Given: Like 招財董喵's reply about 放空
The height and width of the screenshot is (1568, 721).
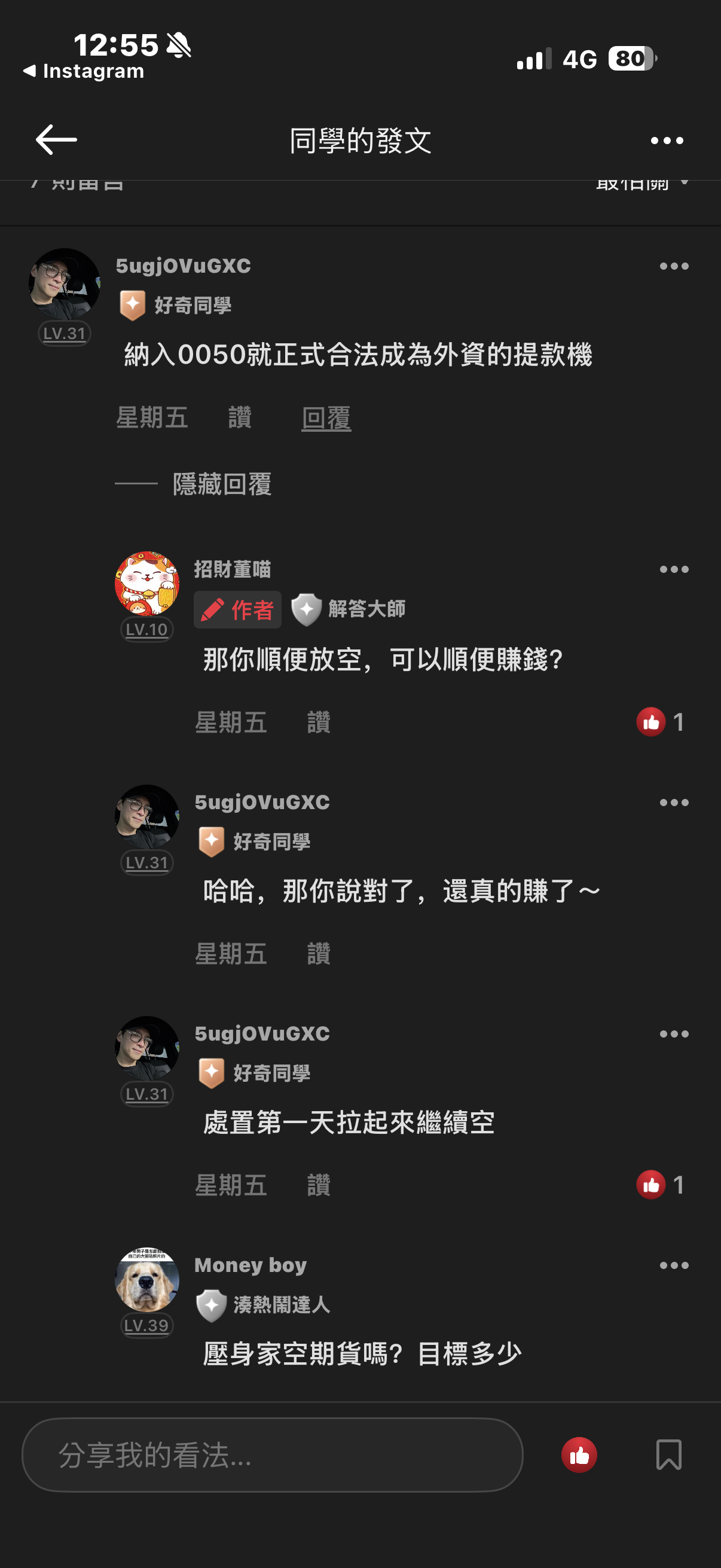Looking at the screenshot, I should tap(318, 722).
